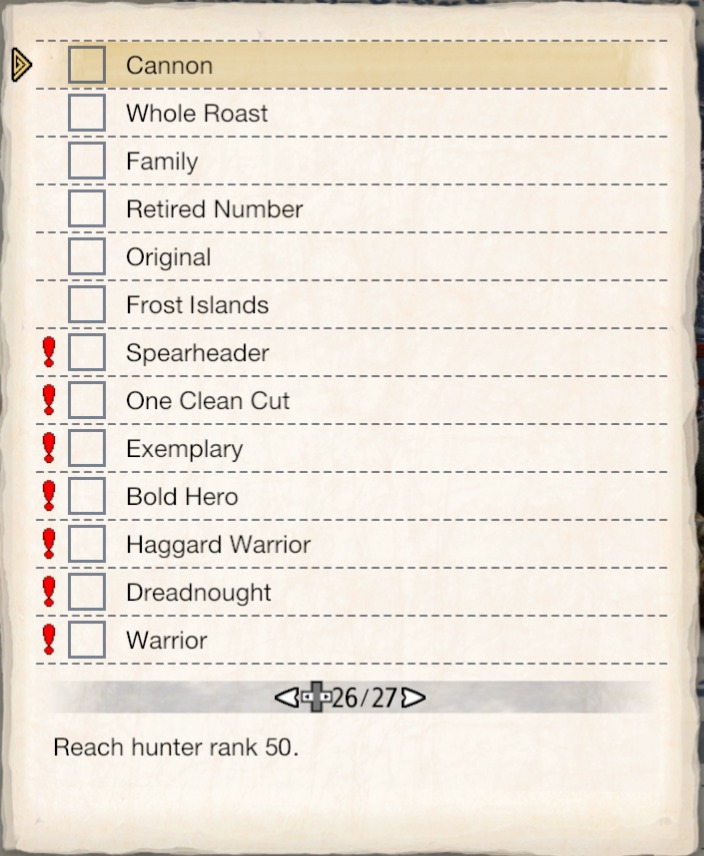Tick the Dreadnought checkbox

pos(87,592)
